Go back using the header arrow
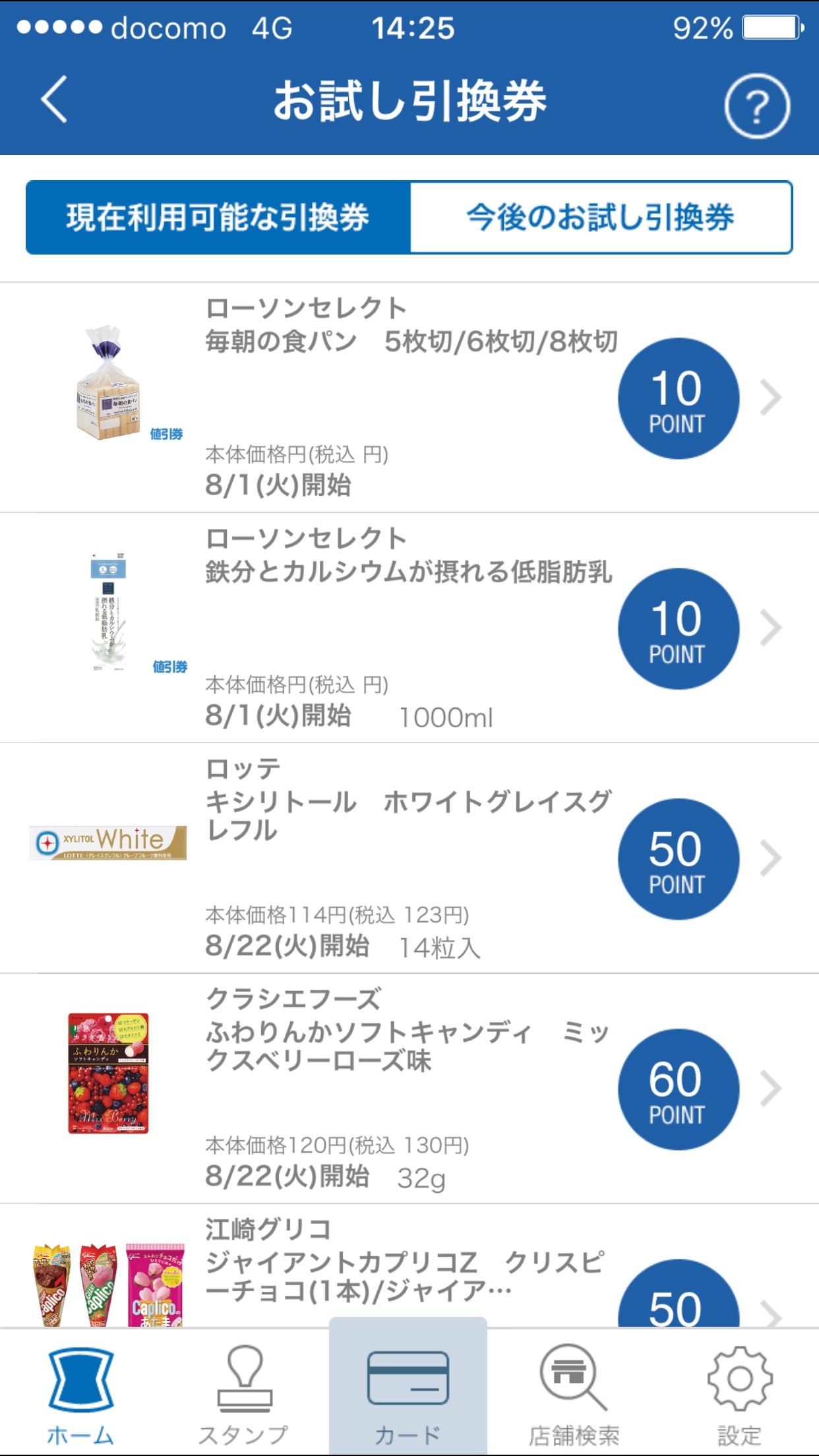819x1456 pixels. click(x=54, y=100)
